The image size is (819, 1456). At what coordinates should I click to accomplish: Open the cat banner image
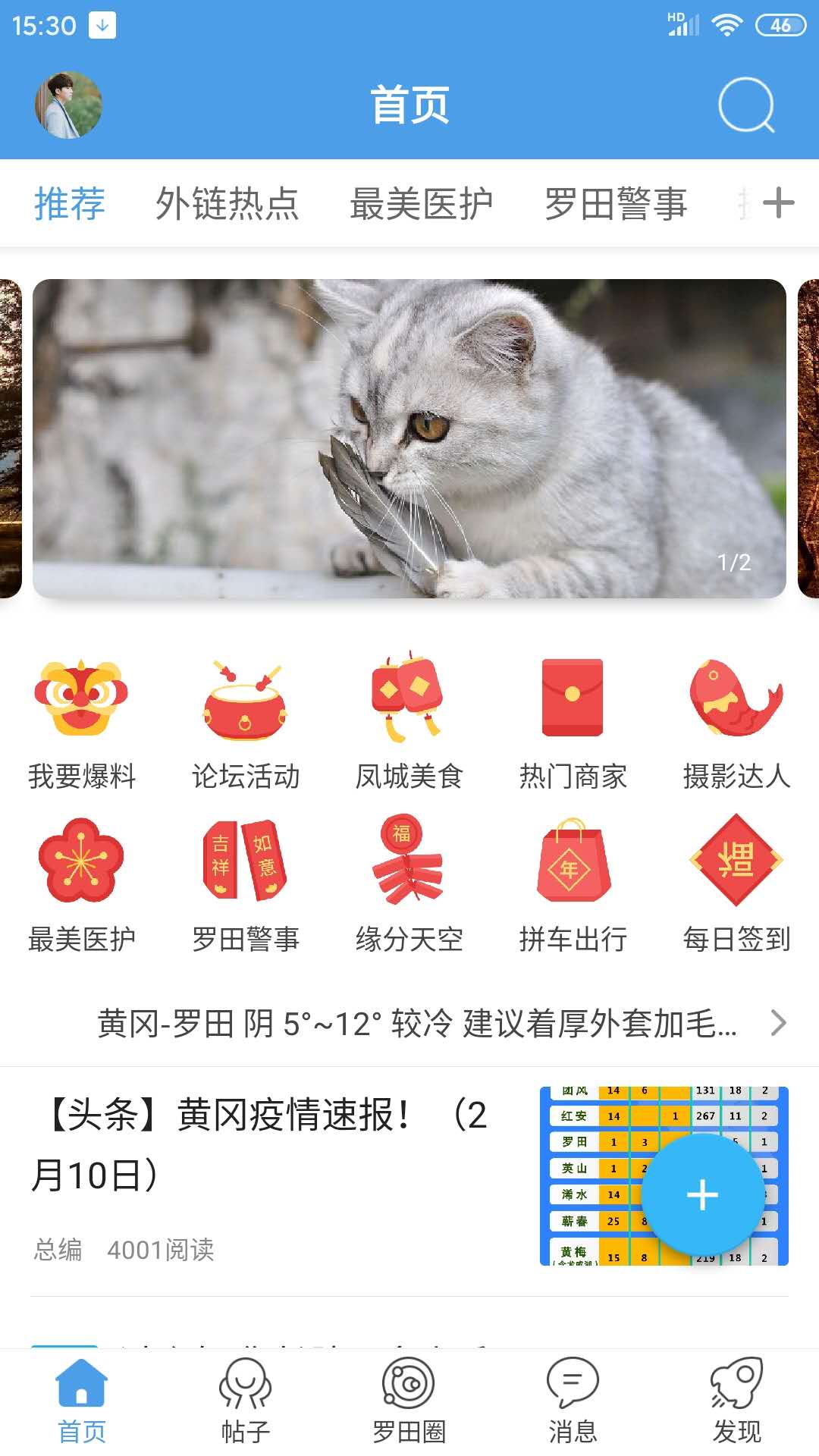coord(409,438)
